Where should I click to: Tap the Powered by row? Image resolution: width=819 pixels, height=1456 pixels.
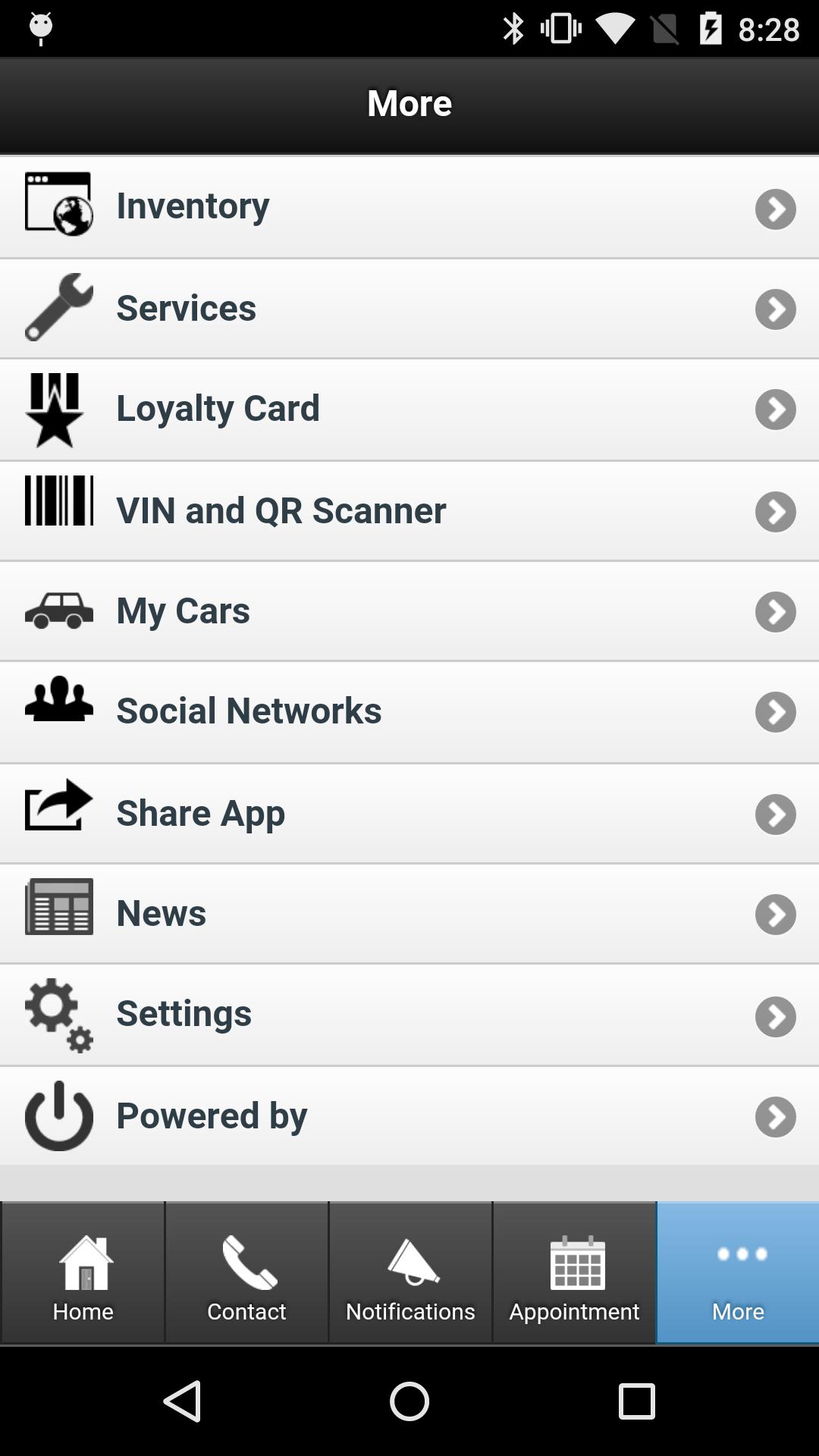click(x=409, y=1116)
